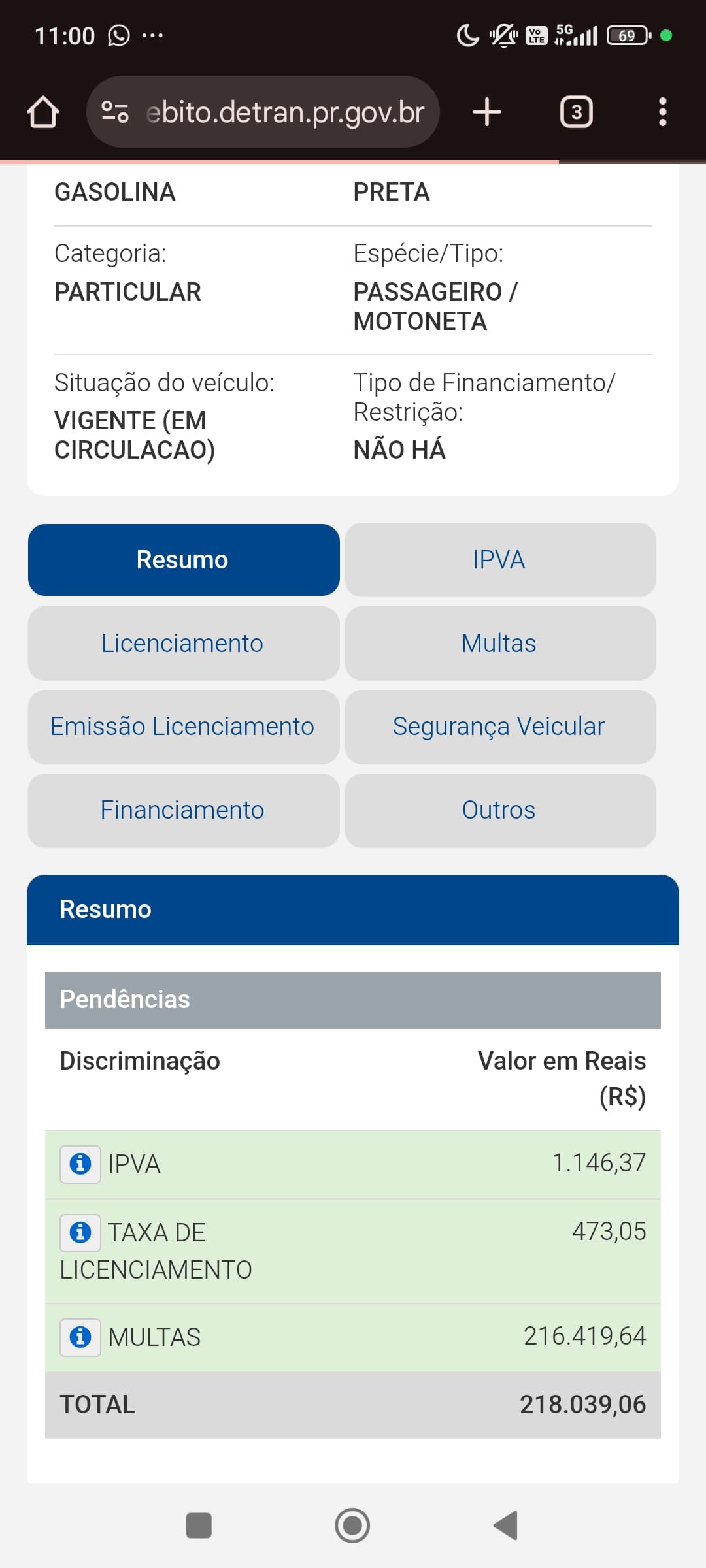
Task: View open tabs using the tab counter icon
Action: 577,112
